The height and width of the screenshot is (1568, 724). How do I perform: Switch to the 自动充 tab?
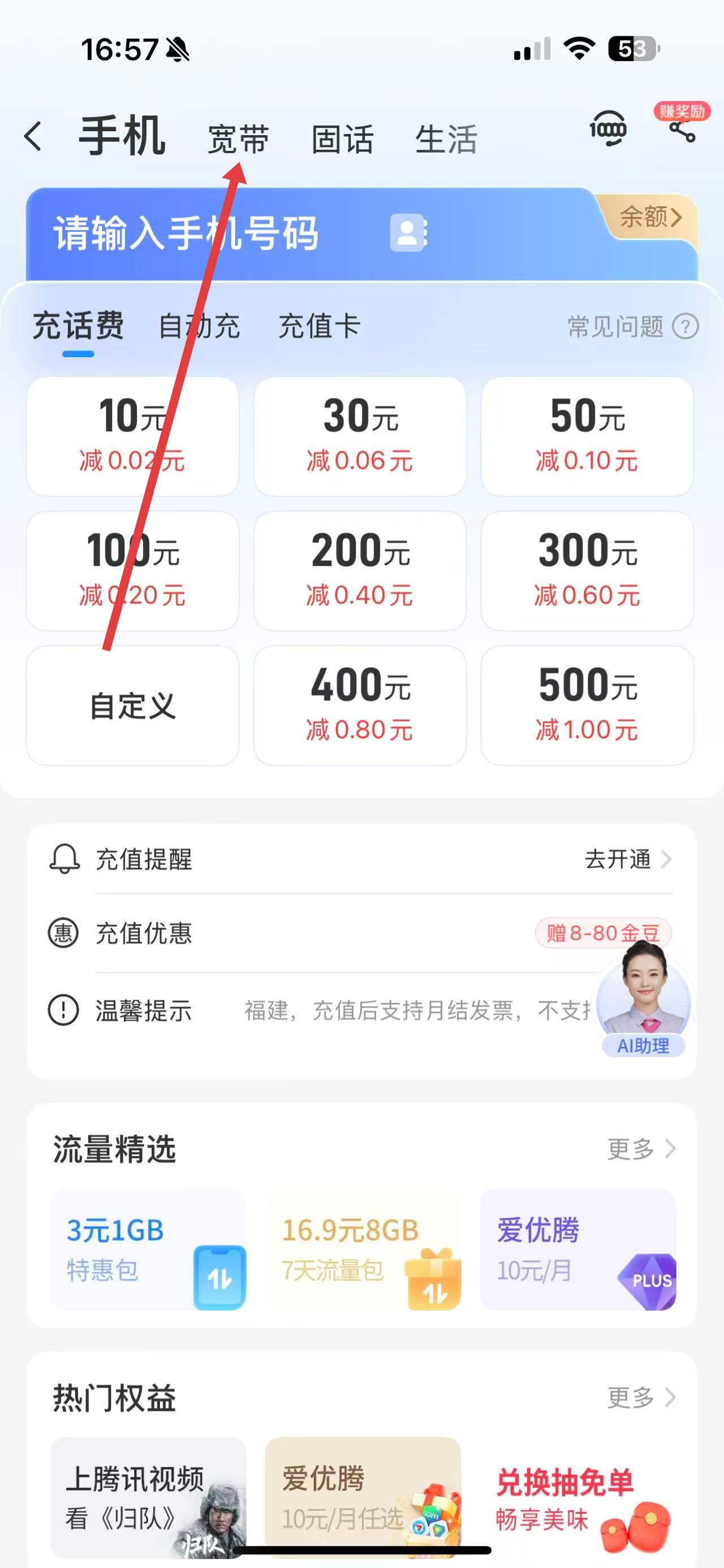[199, 326]
